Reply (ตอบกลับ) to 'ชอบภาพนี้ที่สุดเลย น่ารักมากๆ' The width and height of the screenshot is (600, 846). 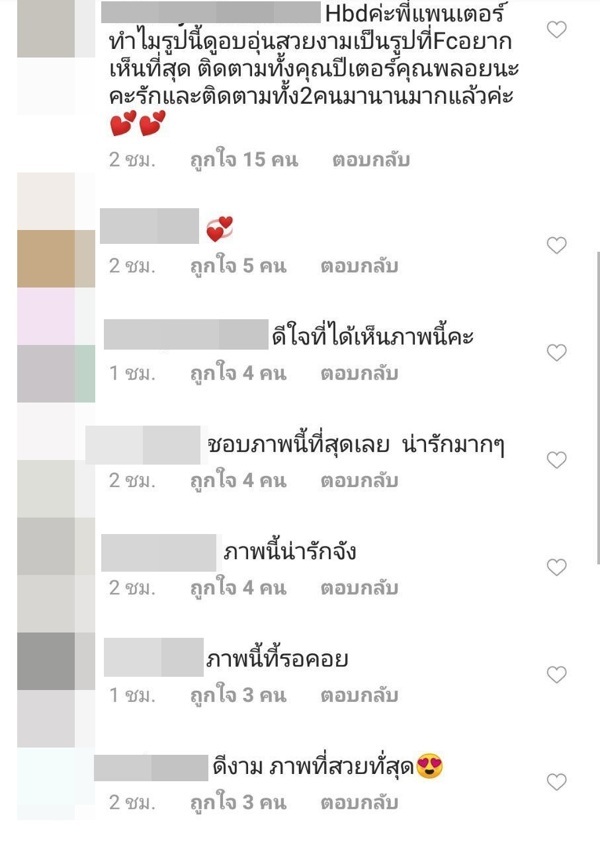point(359,481)
